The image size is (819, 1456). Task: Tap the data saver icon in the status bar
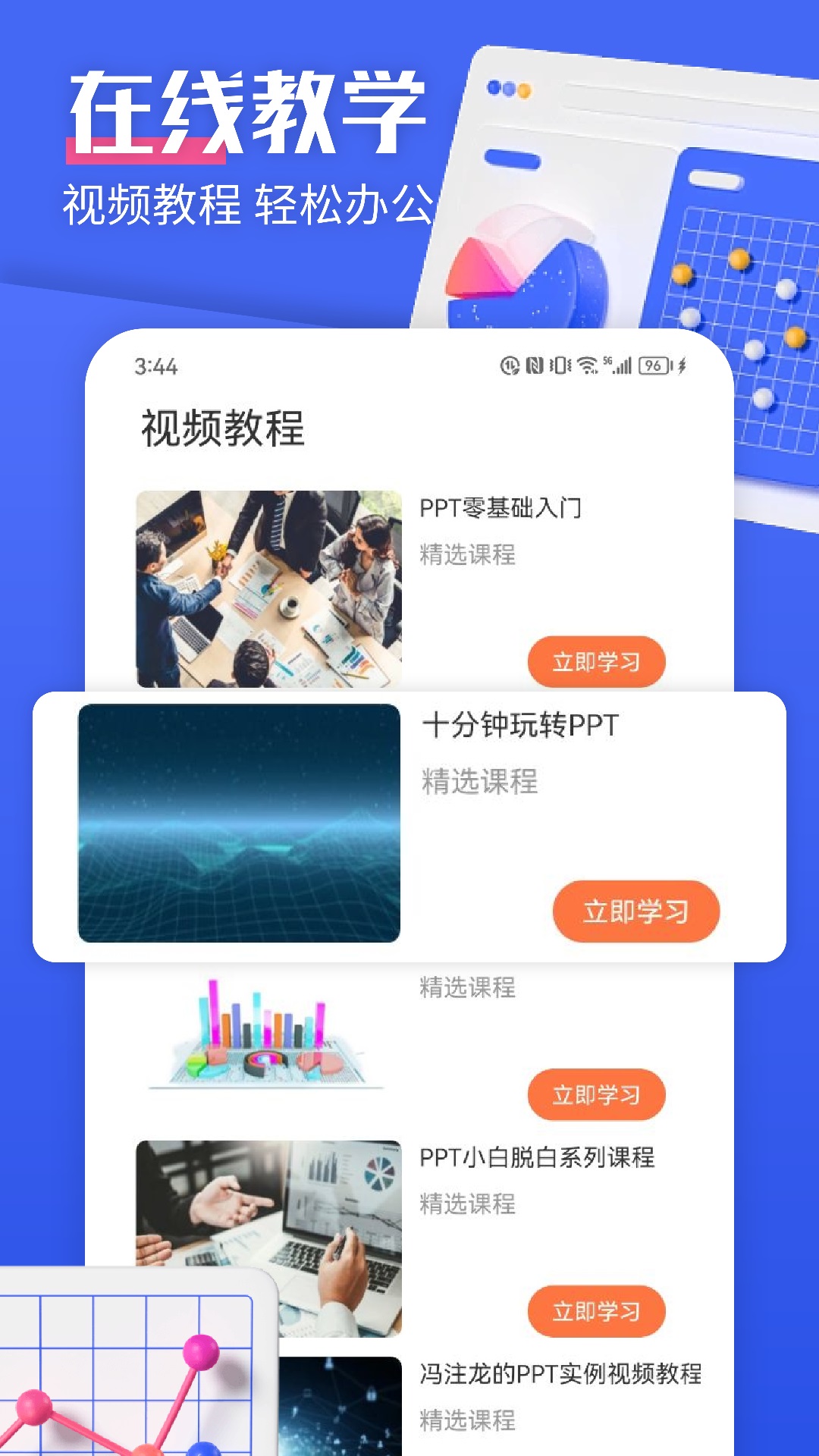(510, 366)
